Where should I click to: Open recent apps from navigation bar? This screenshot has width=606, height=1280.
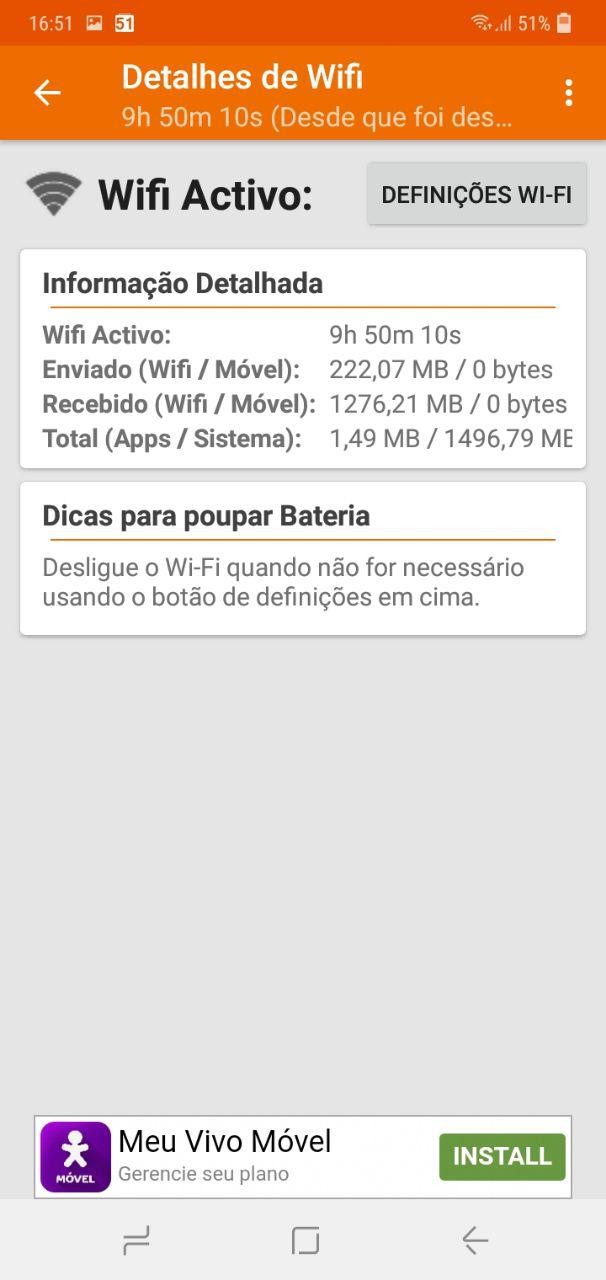tap(136, 1241)
